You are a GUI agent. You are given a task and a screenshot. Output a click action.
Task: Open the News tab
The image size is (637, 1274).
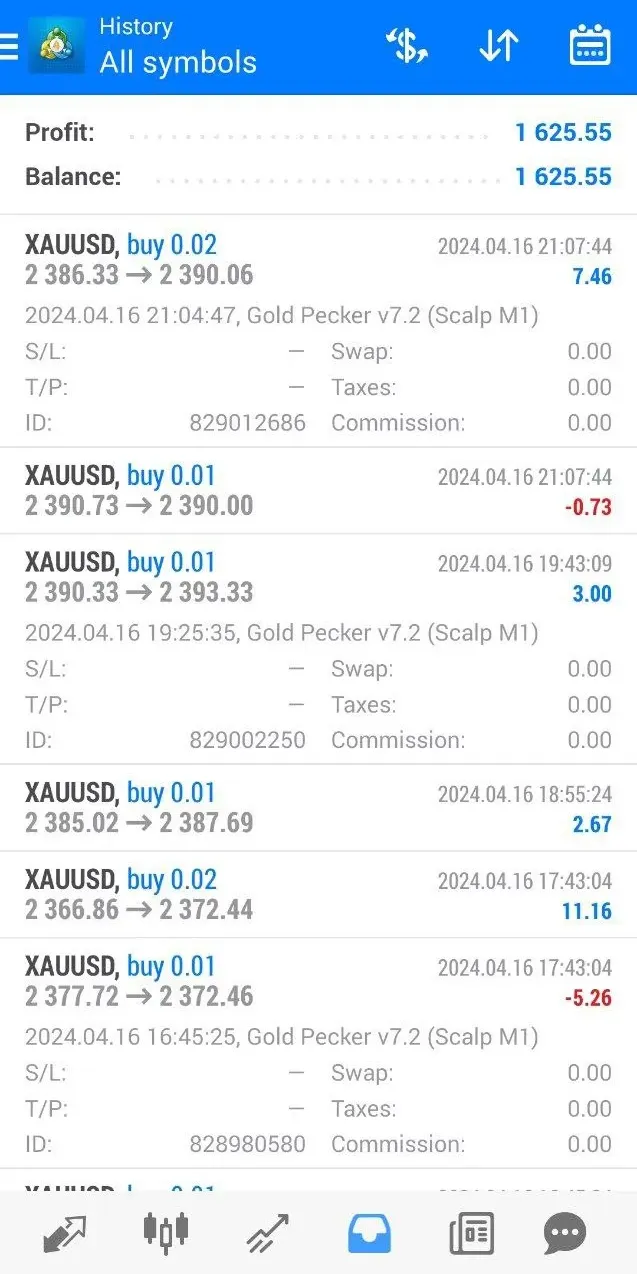tap(471, 1233)
